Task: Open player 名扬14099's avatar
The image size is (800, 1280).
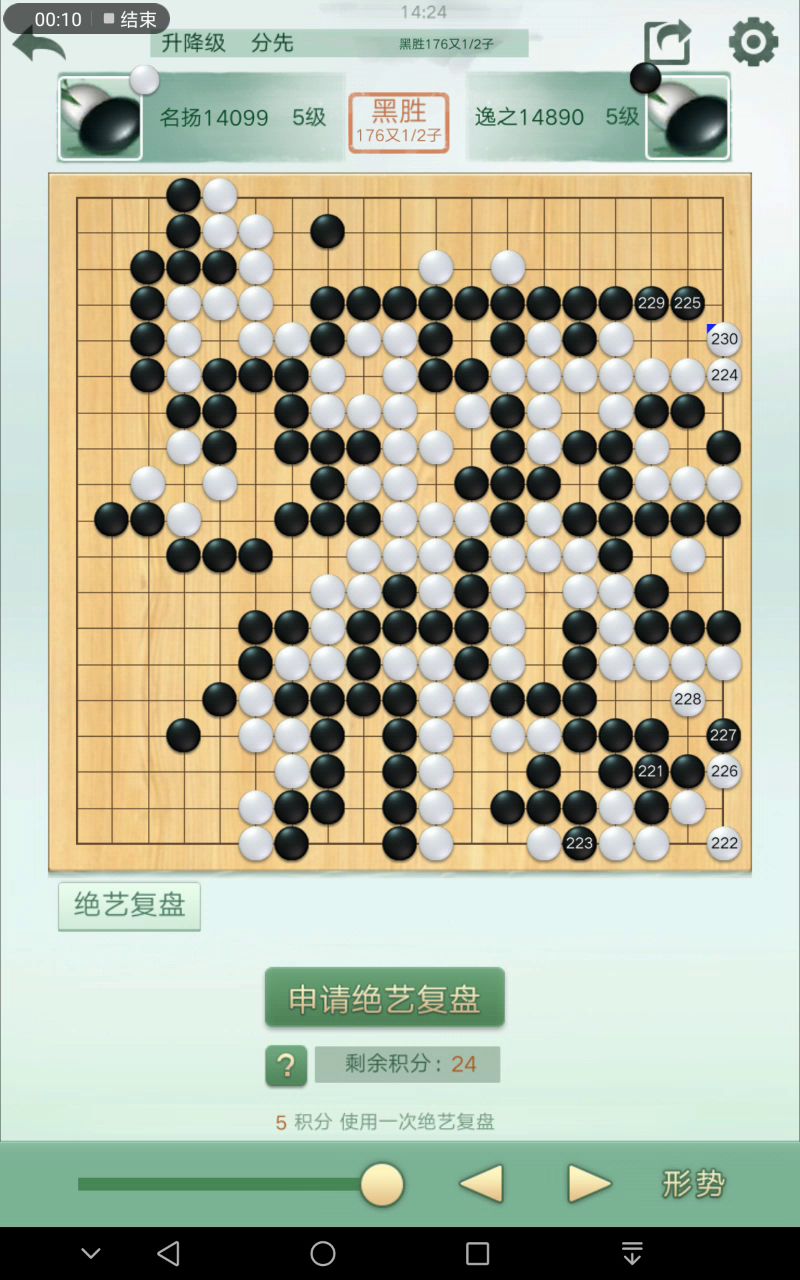Action: (x=100, y=118)
